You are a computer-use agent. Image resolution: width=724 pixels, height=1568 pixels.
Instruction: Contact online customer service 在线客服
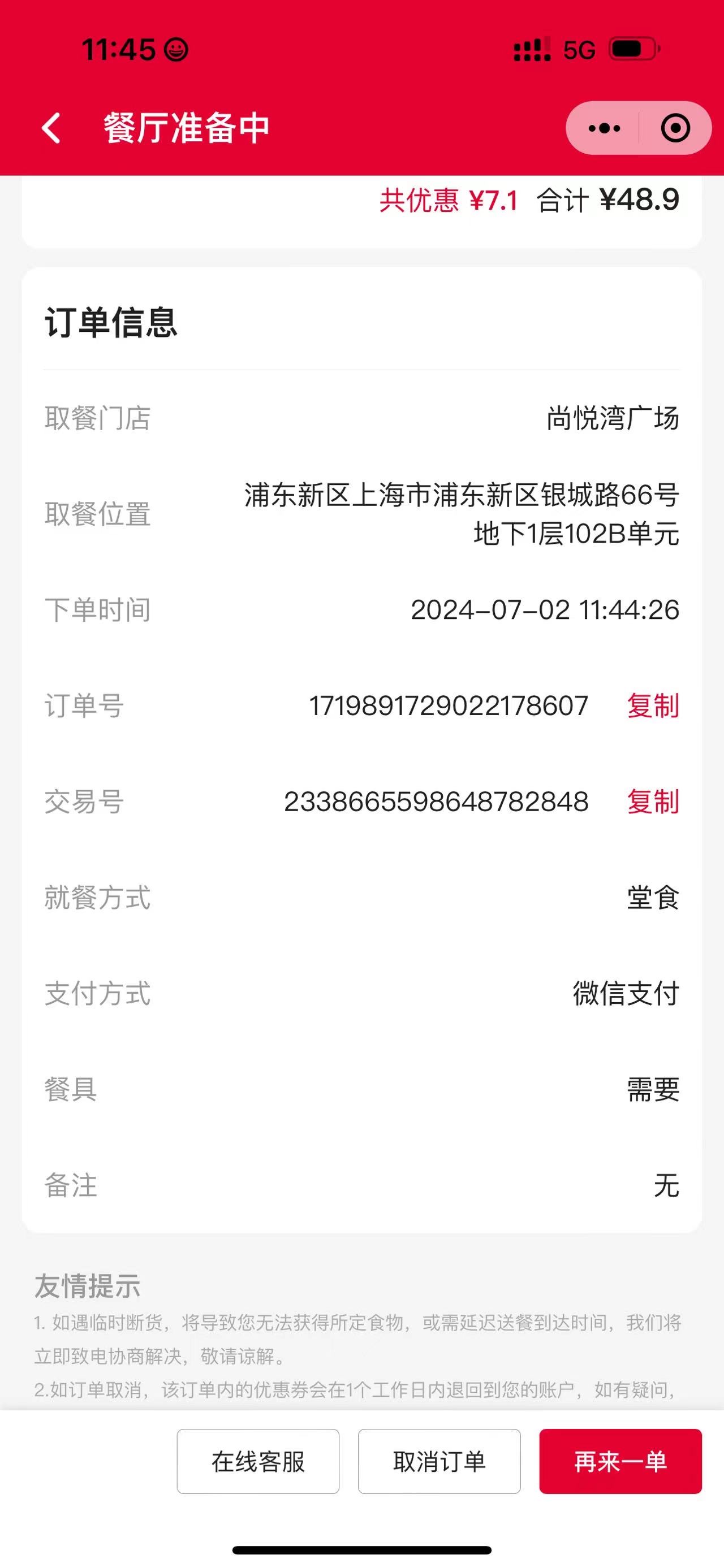[258, 1462]
